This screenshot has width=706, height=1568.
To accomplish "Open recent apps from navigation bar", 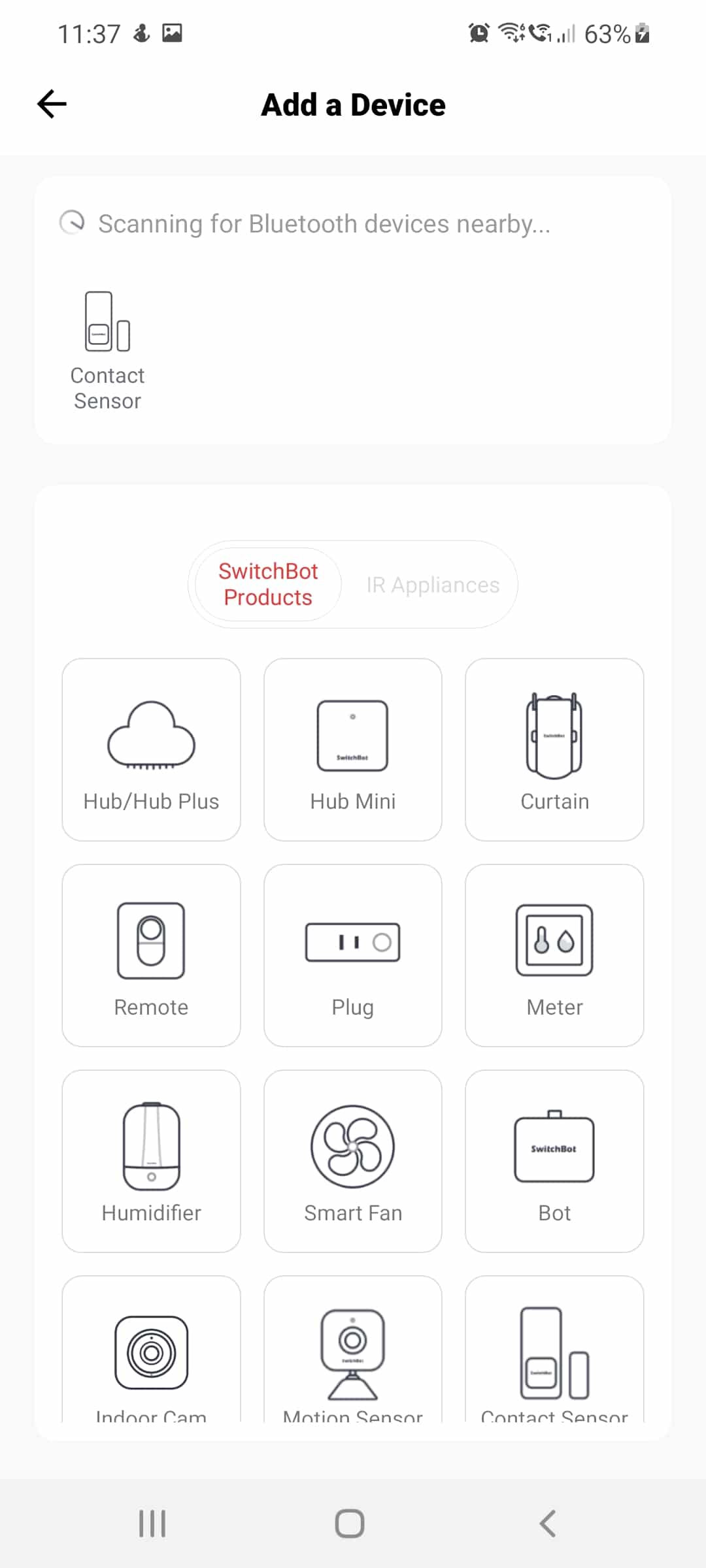I will click(x=152, y=1524).
